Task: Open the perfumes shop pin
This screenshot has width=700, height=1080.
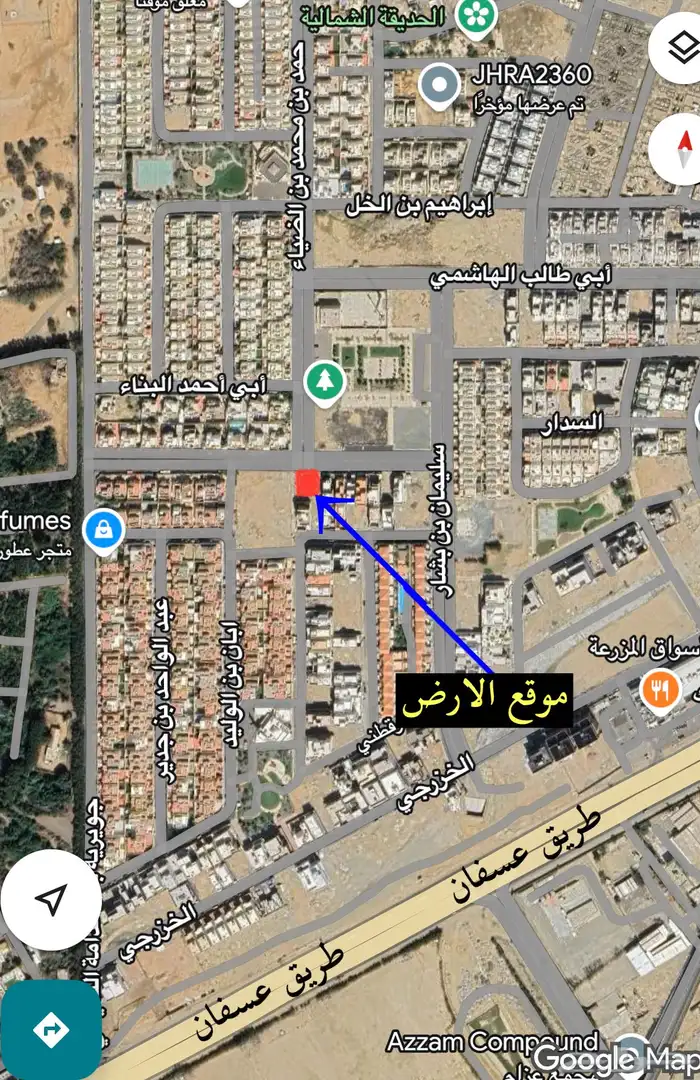Action: pos(103,530)
